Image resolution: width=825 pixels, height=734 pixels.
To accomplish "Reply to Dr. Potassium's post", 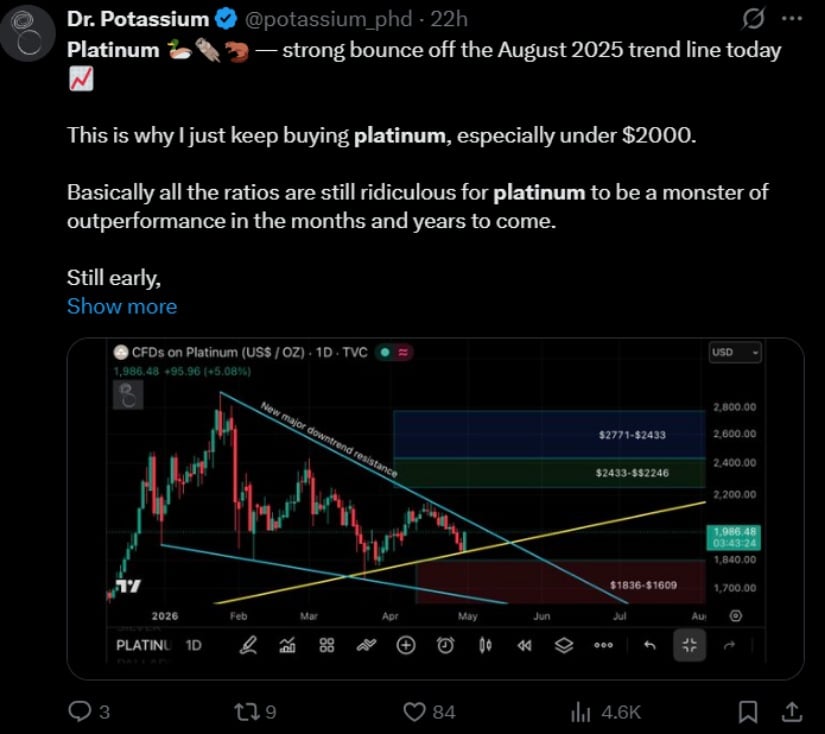I will pyautogui.click(x=89, y=712).
